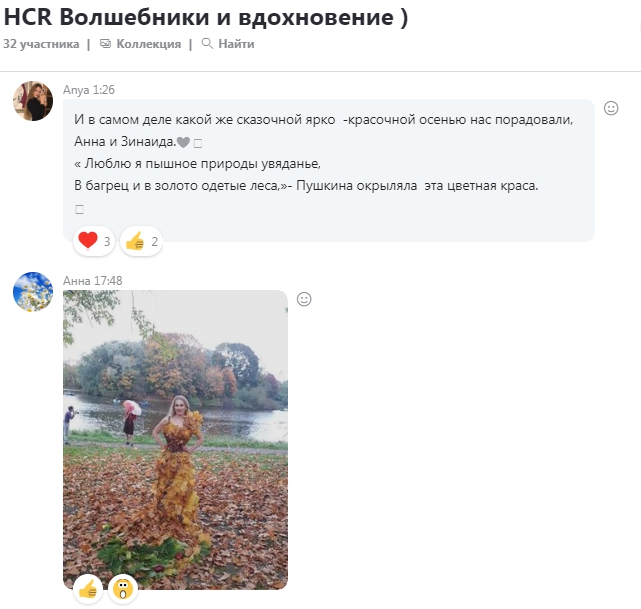Image resolution: width=641 pixels, height=609 pixels.
Task: Open Анна's profile avatar
Action: point(33,291)
